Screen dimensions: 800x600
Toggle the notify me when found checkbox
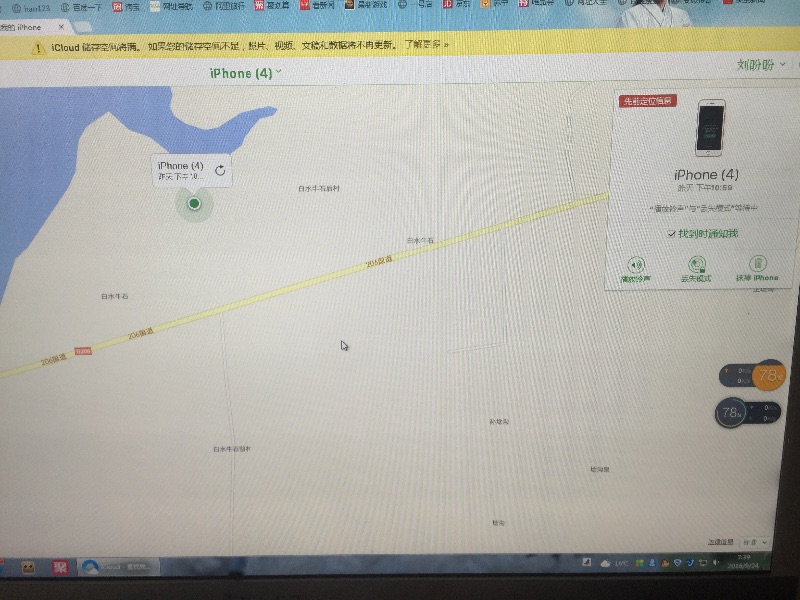[672, 233]
